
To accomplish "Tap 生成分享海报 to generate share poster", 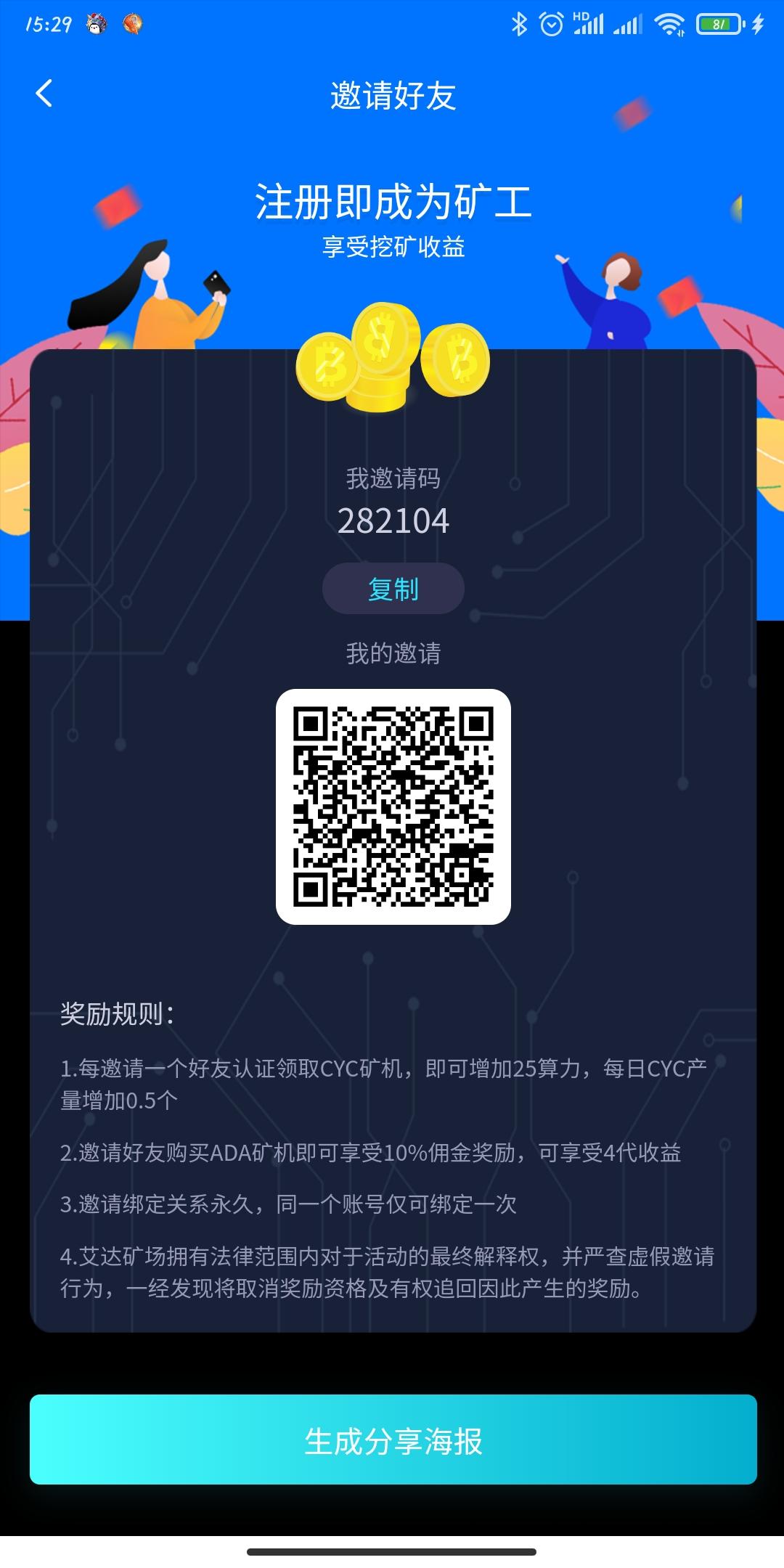I will click(392, 1440).
